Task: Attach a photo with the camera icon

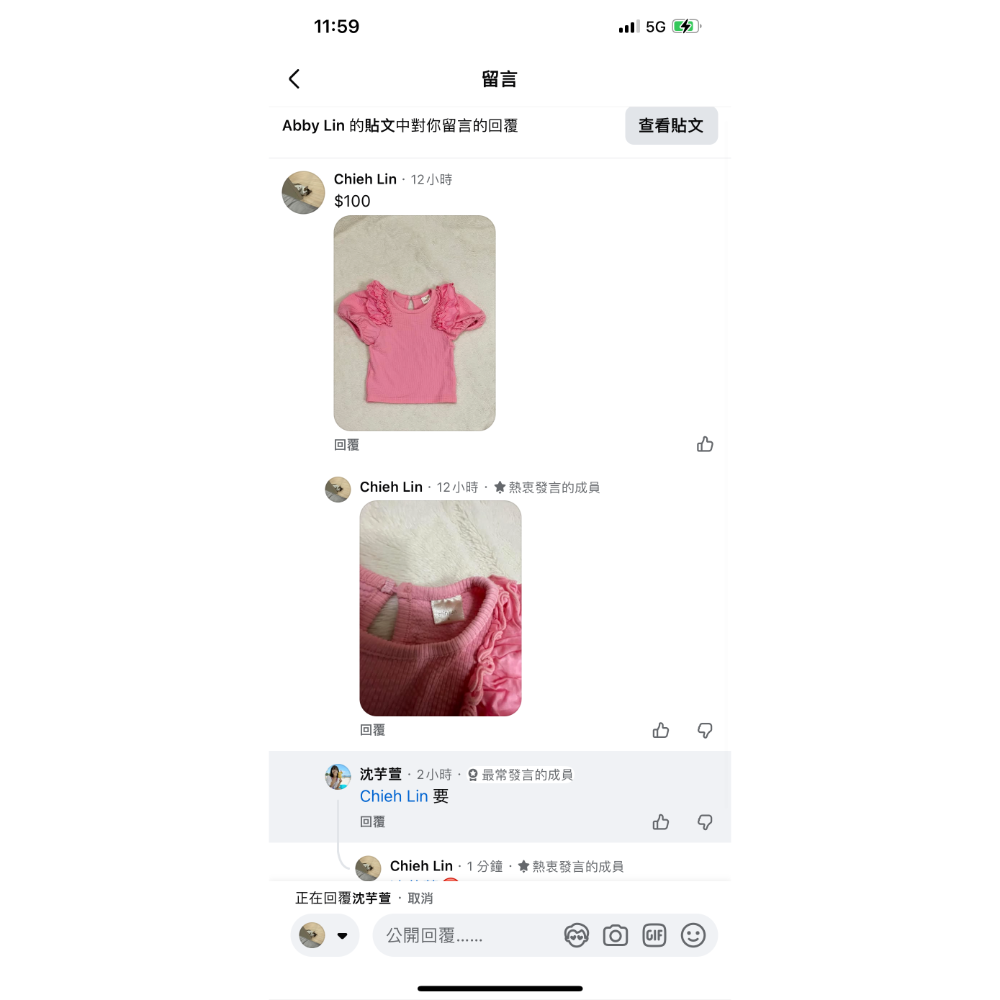Action: (x=615, y=935)
